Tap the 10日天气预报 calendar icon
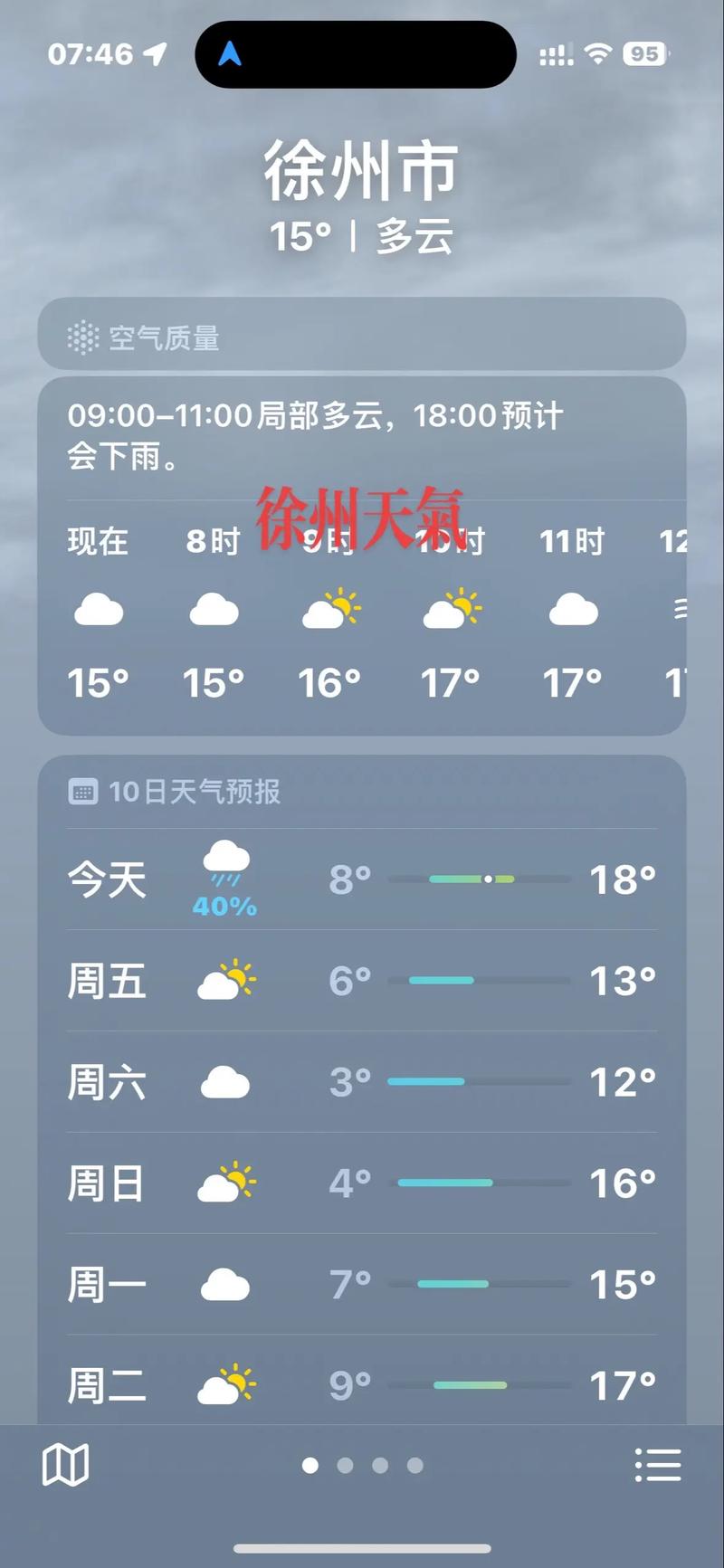The height and width of the screenshot is (1568, 724). click(83, 791)
